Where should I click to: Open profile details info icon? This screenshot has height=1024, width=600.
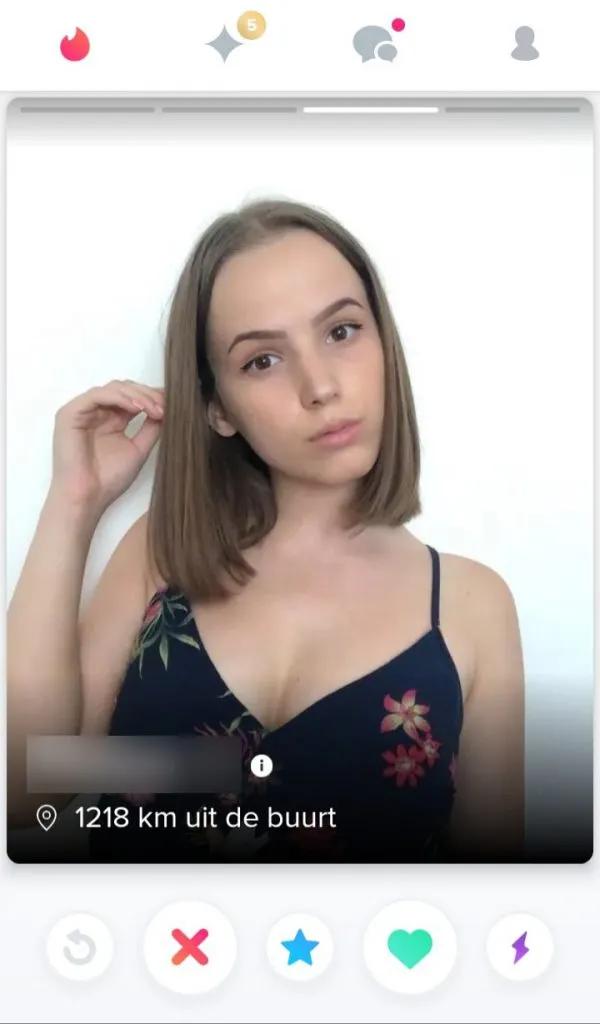[x=262, y=766]
